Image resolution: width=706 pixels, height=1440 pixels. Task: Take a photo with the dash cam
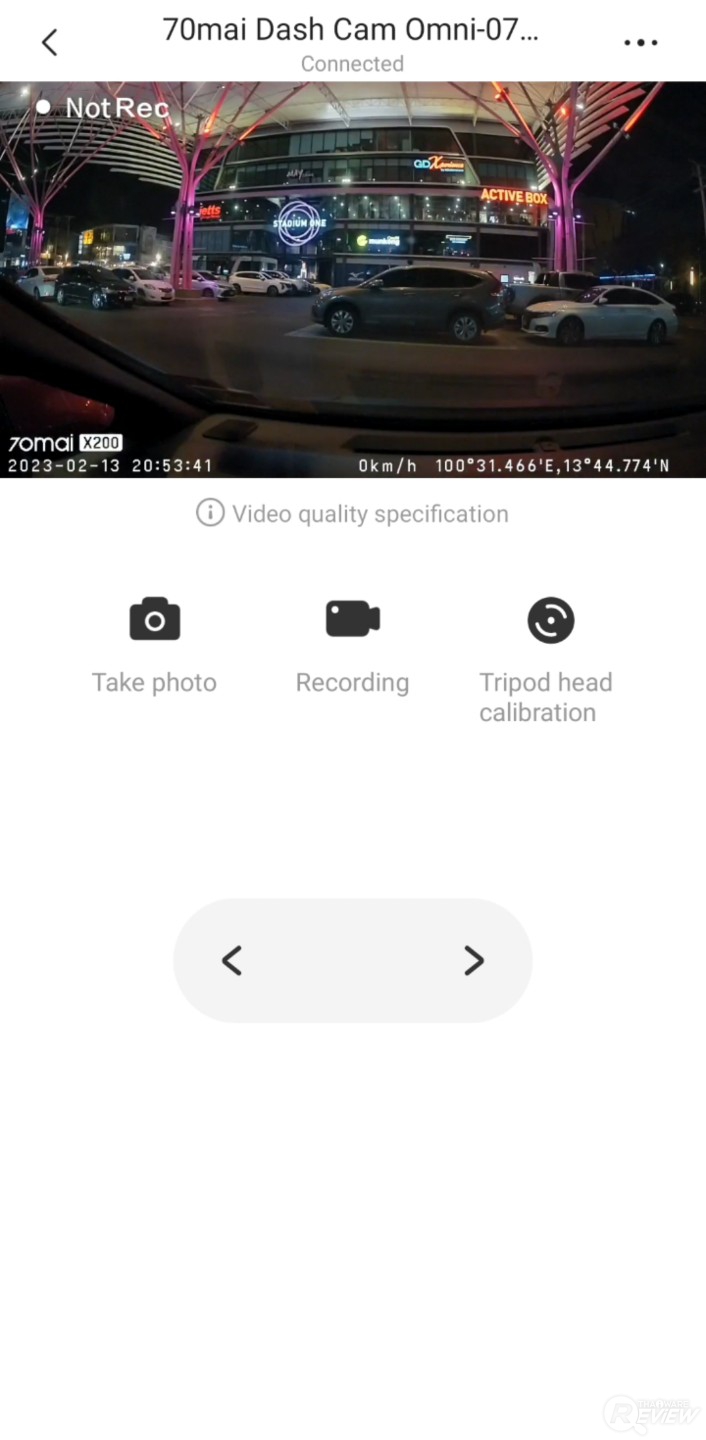(x=155, y=620)
